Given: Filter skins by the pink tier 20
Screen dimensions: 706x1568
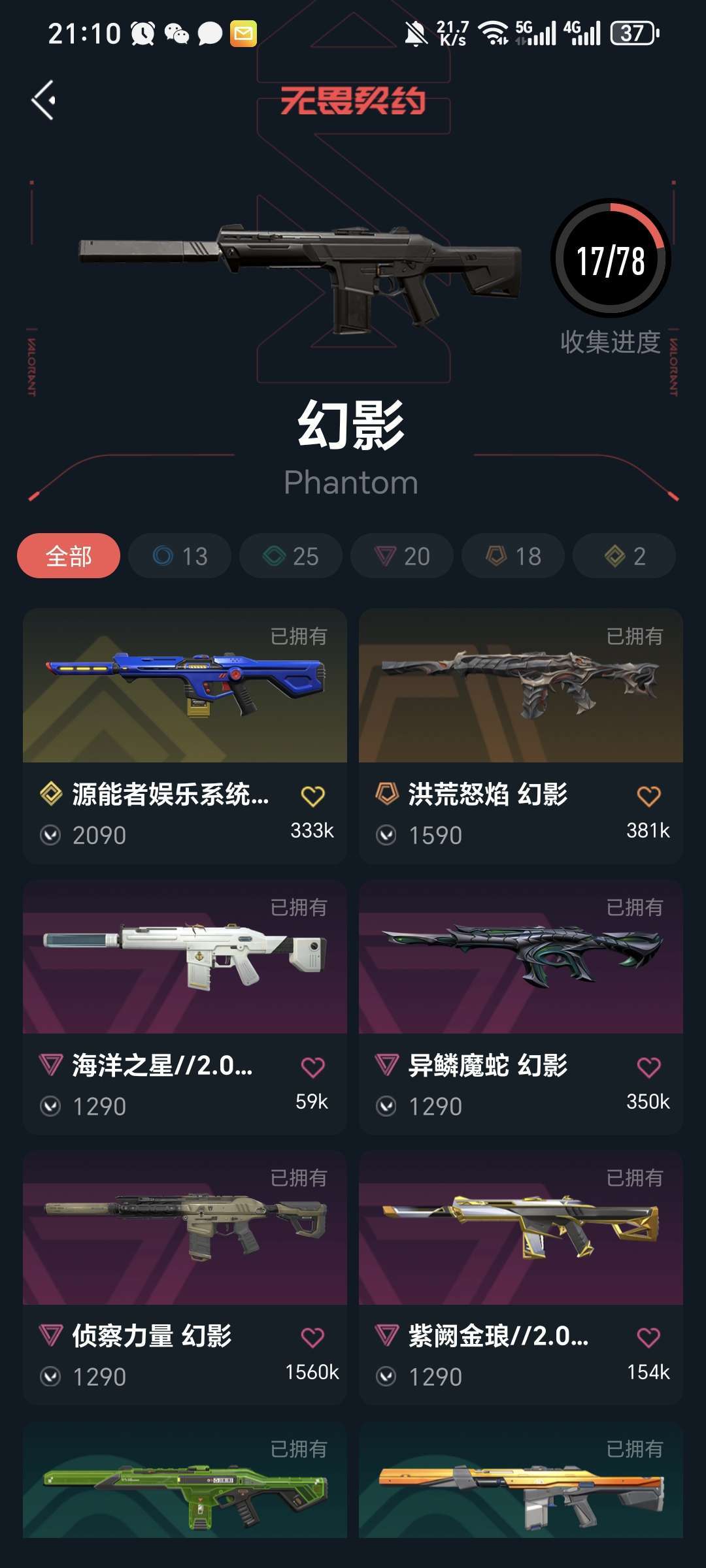Looking at the screenshot, I should coord(402,556).
